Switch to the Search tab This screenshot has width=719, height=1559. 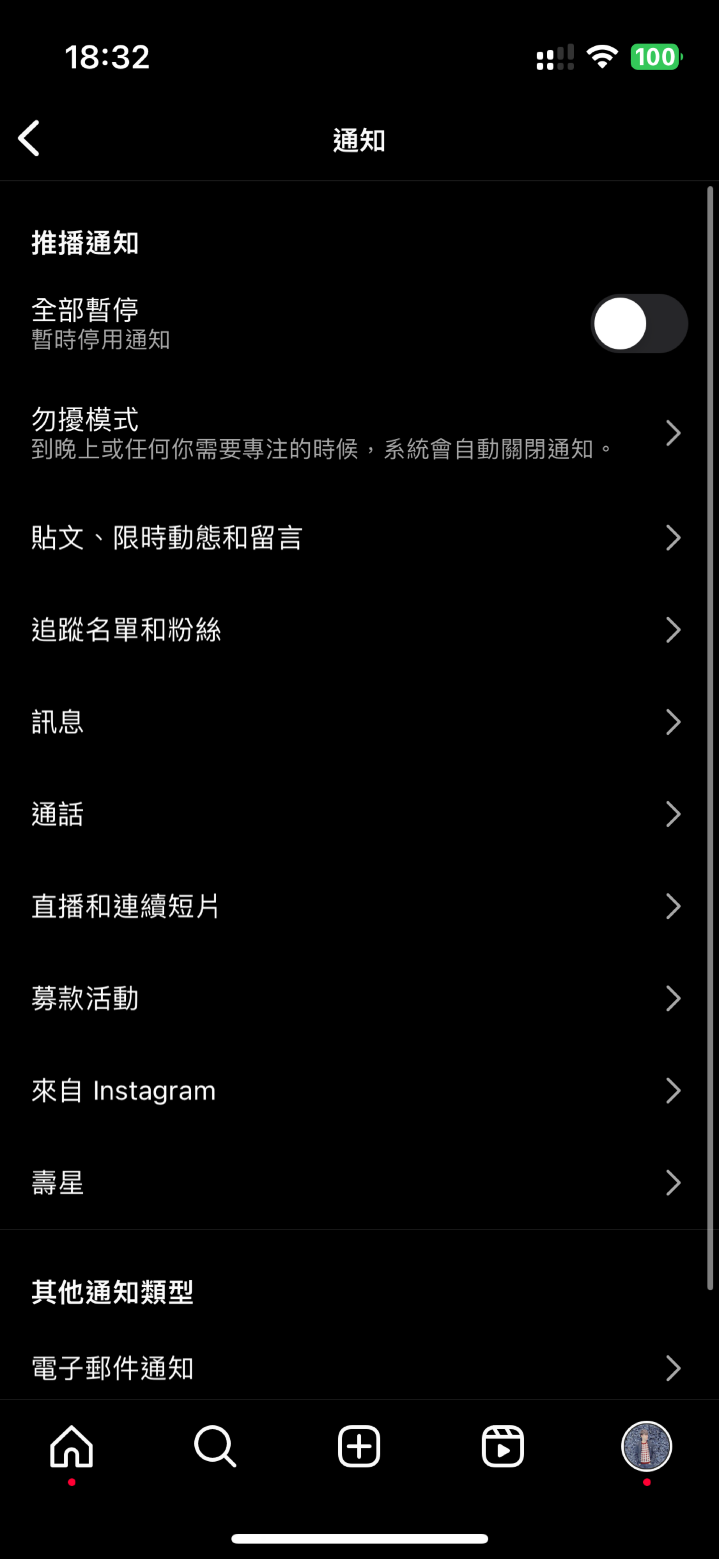click(x=215, y=1447)
